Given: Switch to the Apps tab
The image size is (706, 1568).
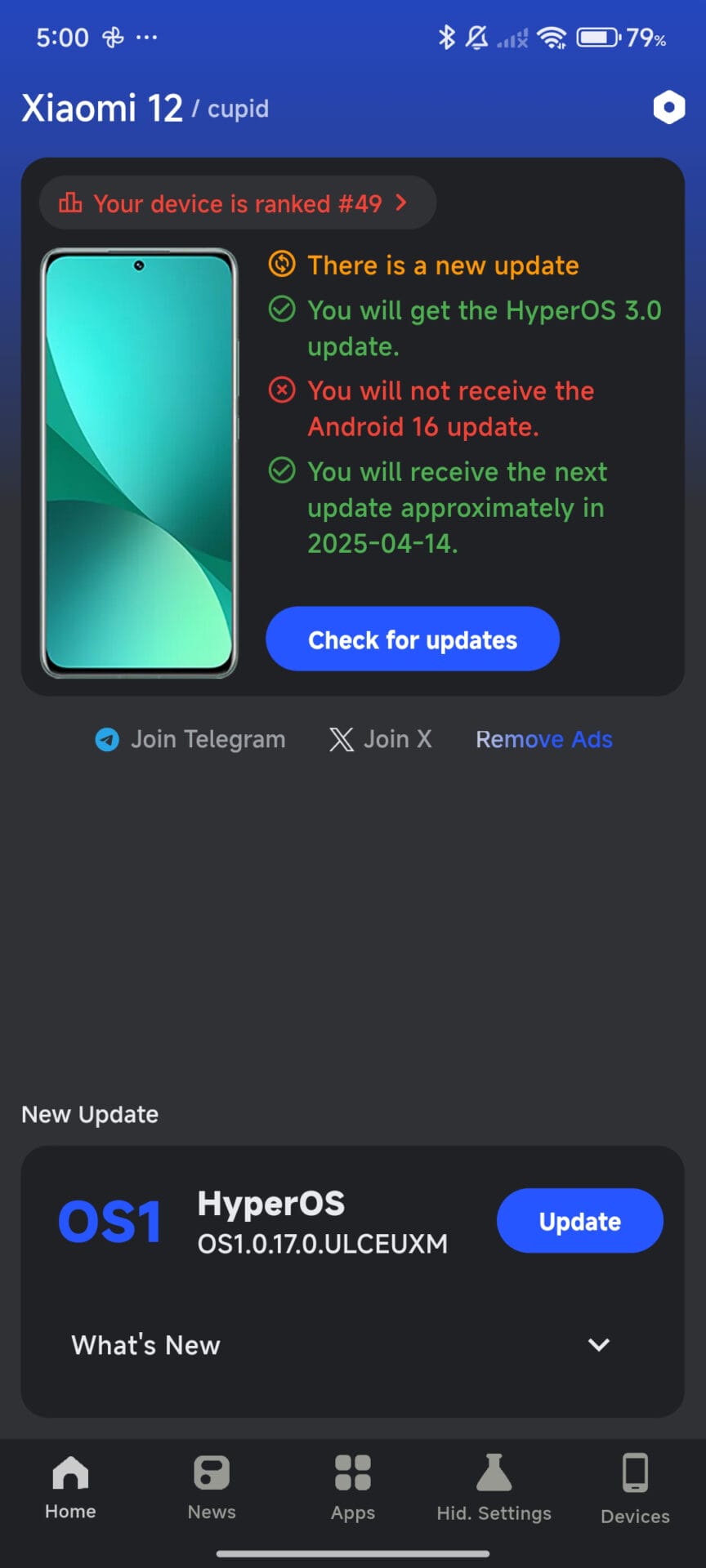Looking at the screenshot, I should tap(353, 1487).
